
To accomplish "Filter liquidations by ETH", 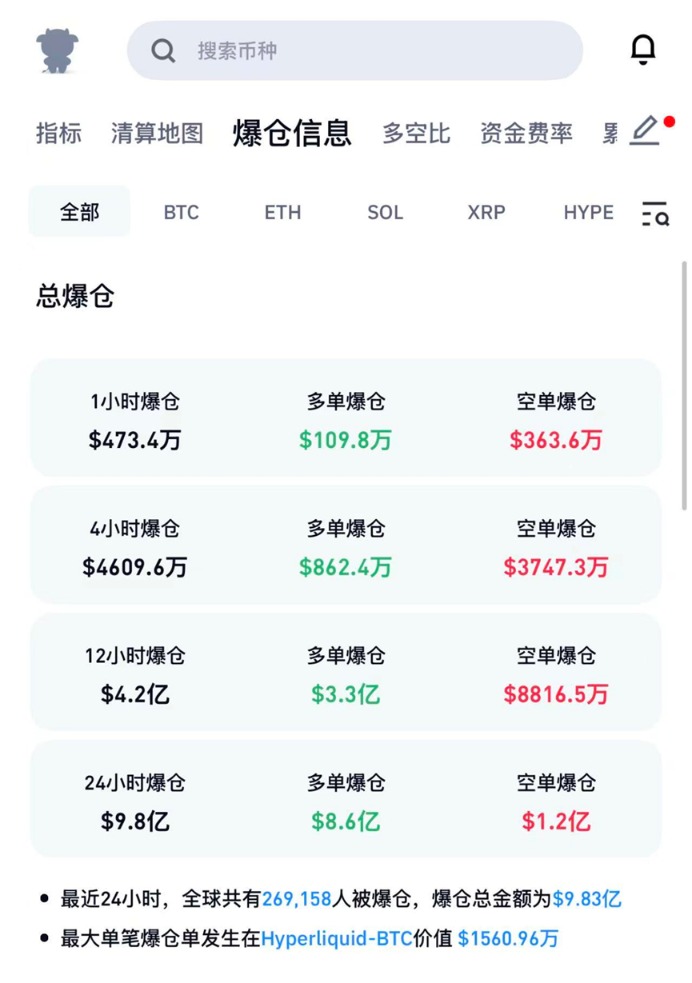I will [282, 212].
